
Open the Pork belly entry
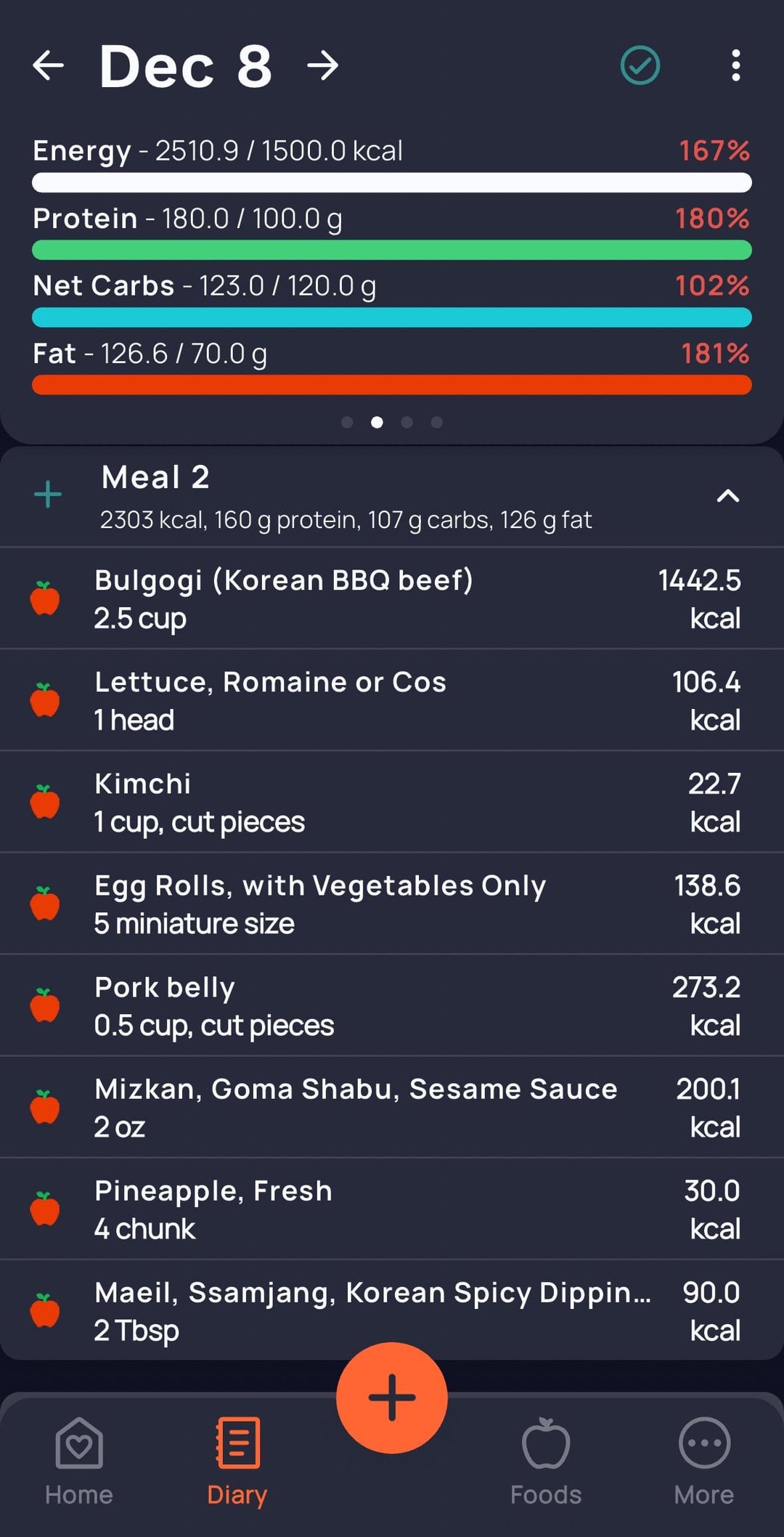tap(392, 1005)
